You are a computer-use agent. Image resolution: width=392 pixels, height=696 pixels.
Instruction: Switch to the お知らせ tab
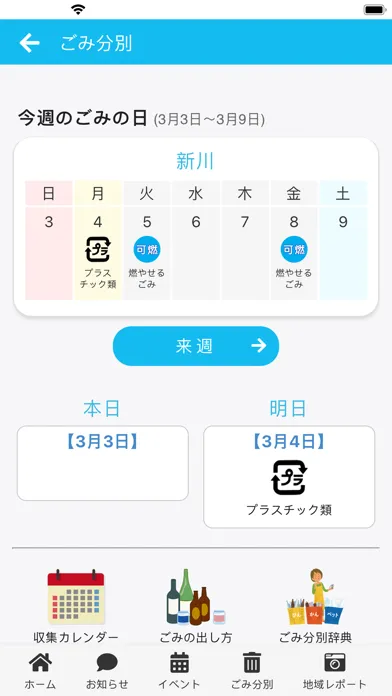[x=107, y=671]
